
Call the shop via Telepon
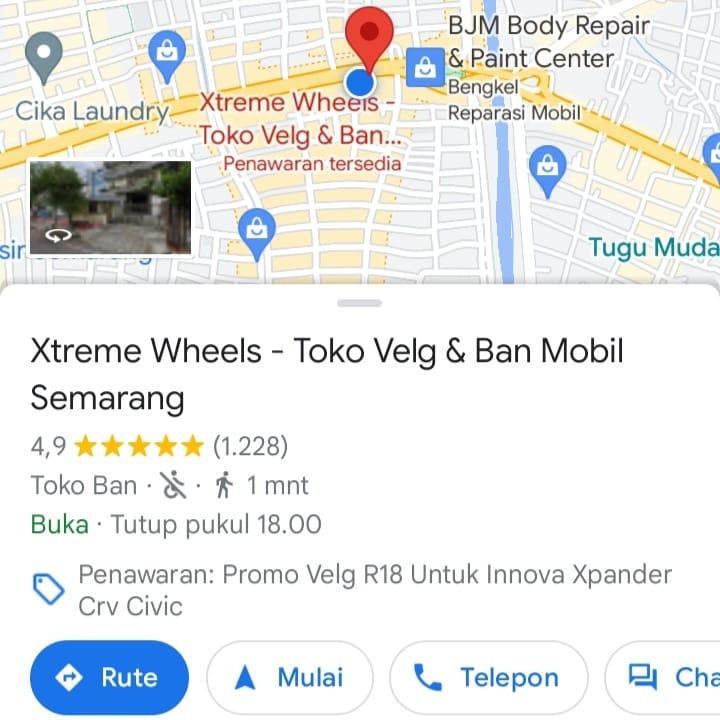(487, 678)
